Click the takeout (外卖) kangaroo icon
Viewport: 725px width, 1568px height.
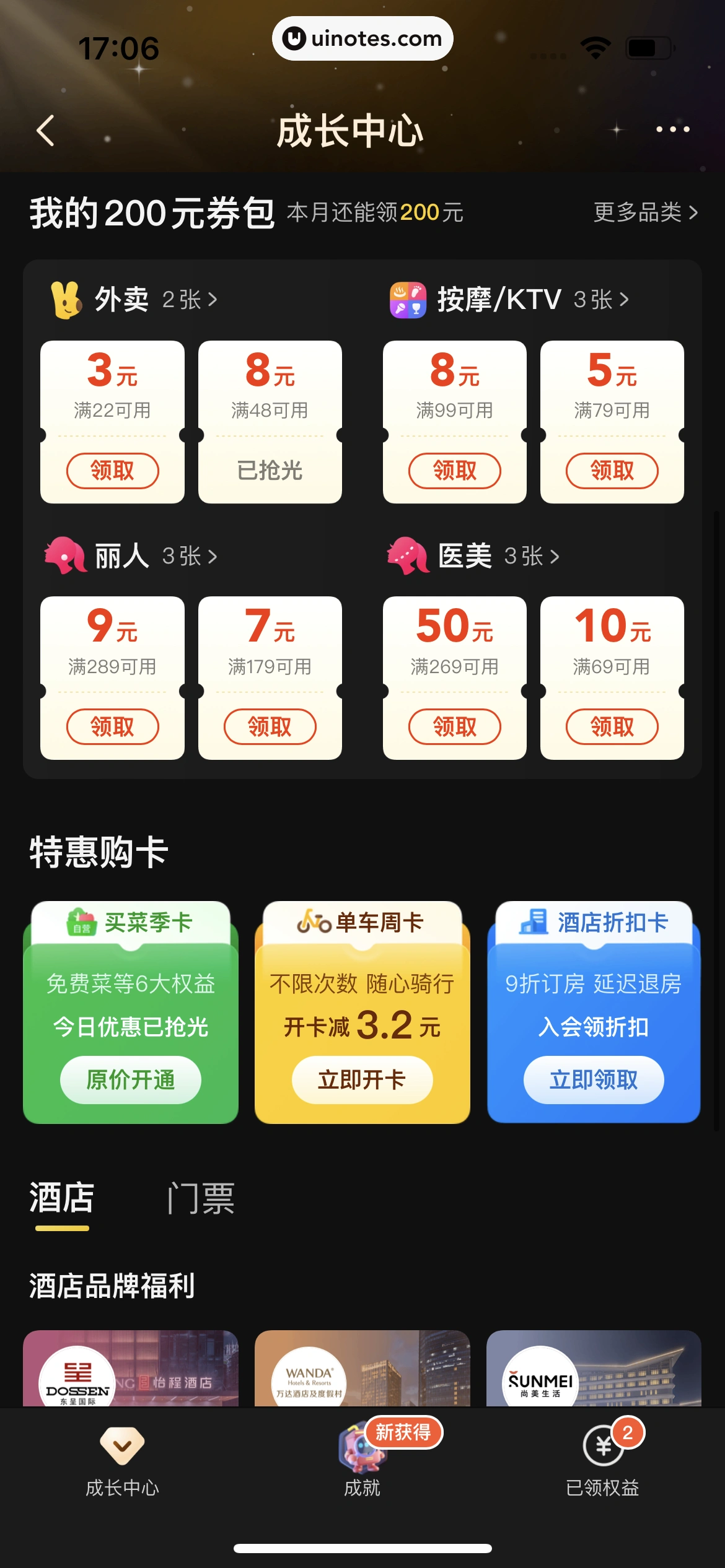point(66,299)
